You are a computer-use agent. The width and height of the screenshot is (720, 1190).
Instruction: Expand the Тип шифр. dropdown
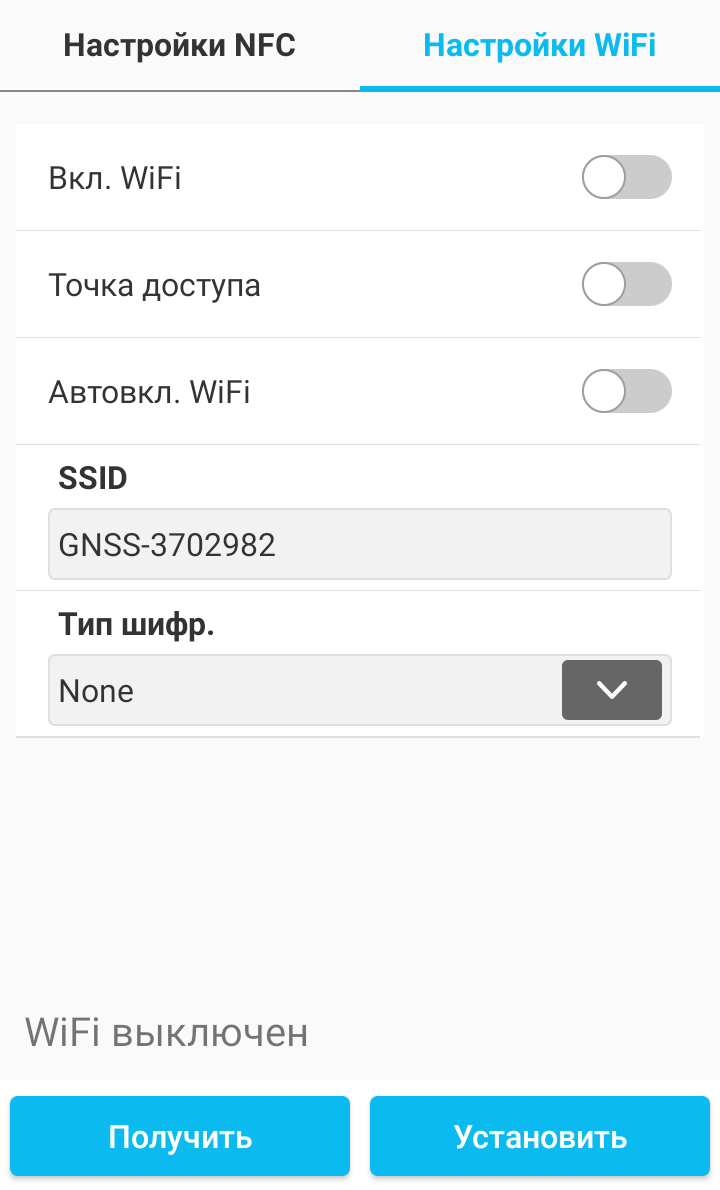(360, 690)
